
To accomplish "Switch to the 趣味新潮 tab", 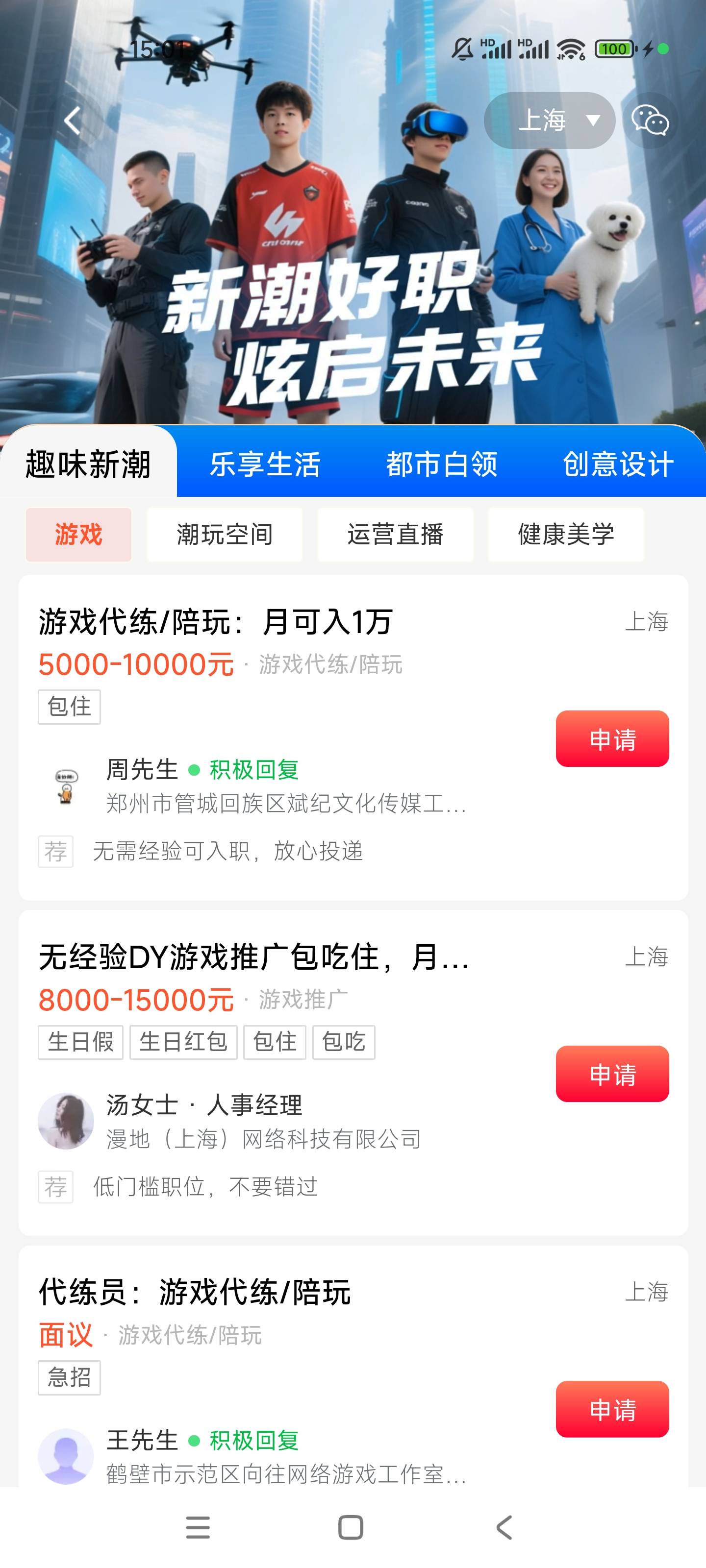I will (88, 465).
